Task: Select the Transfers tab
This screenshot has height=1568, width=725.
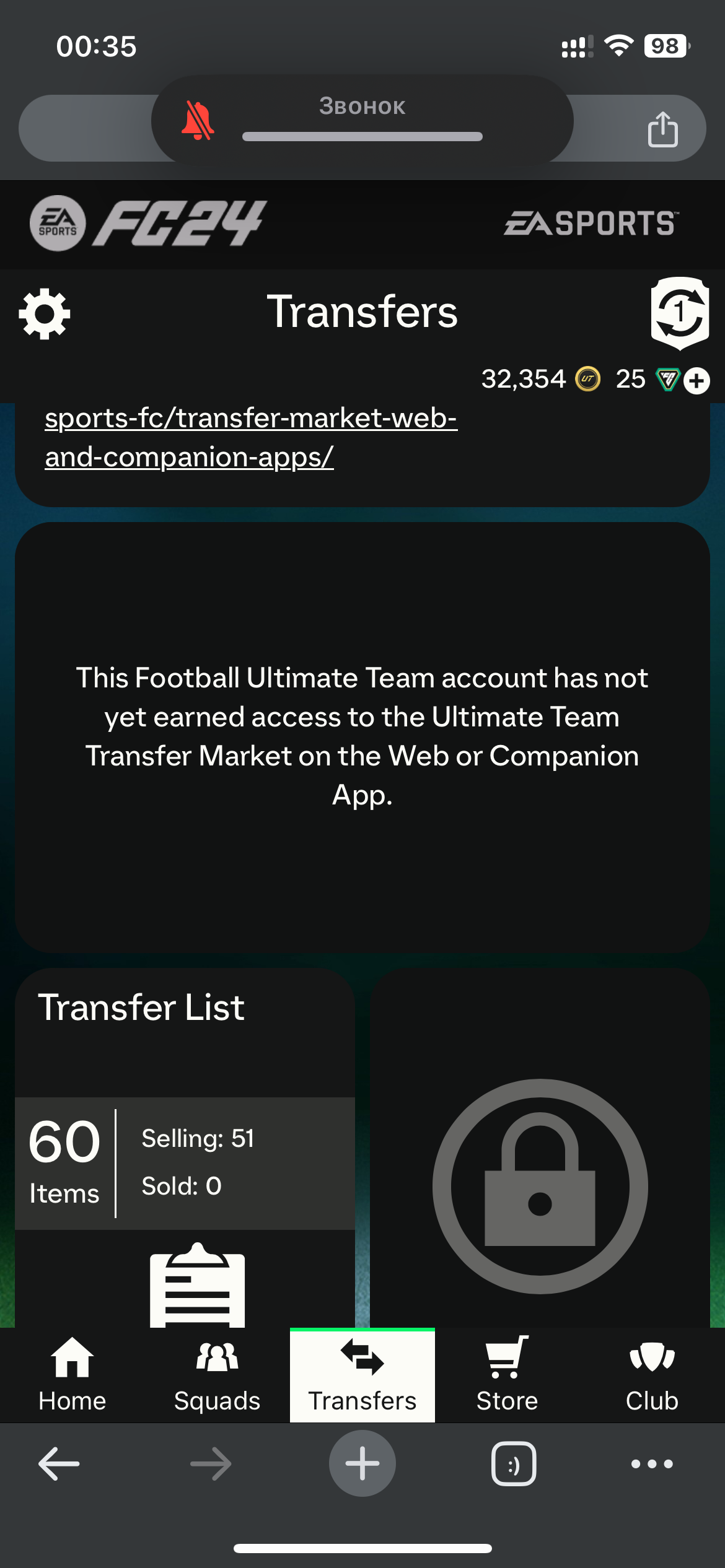Action: coord(362,1376)
